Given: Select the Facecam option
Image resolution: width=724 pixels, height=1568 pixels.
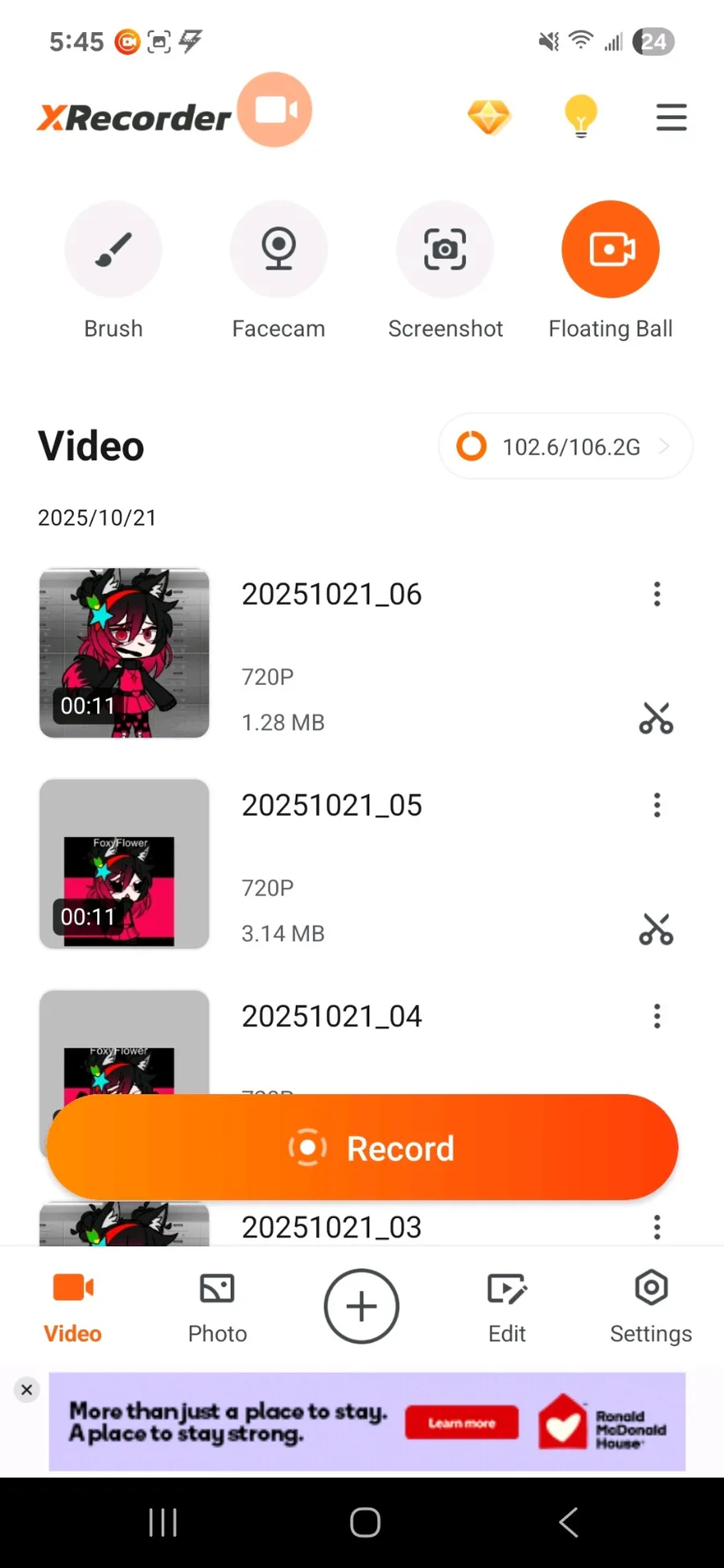Looking at the screenshot, I should (x=278, y=249).
